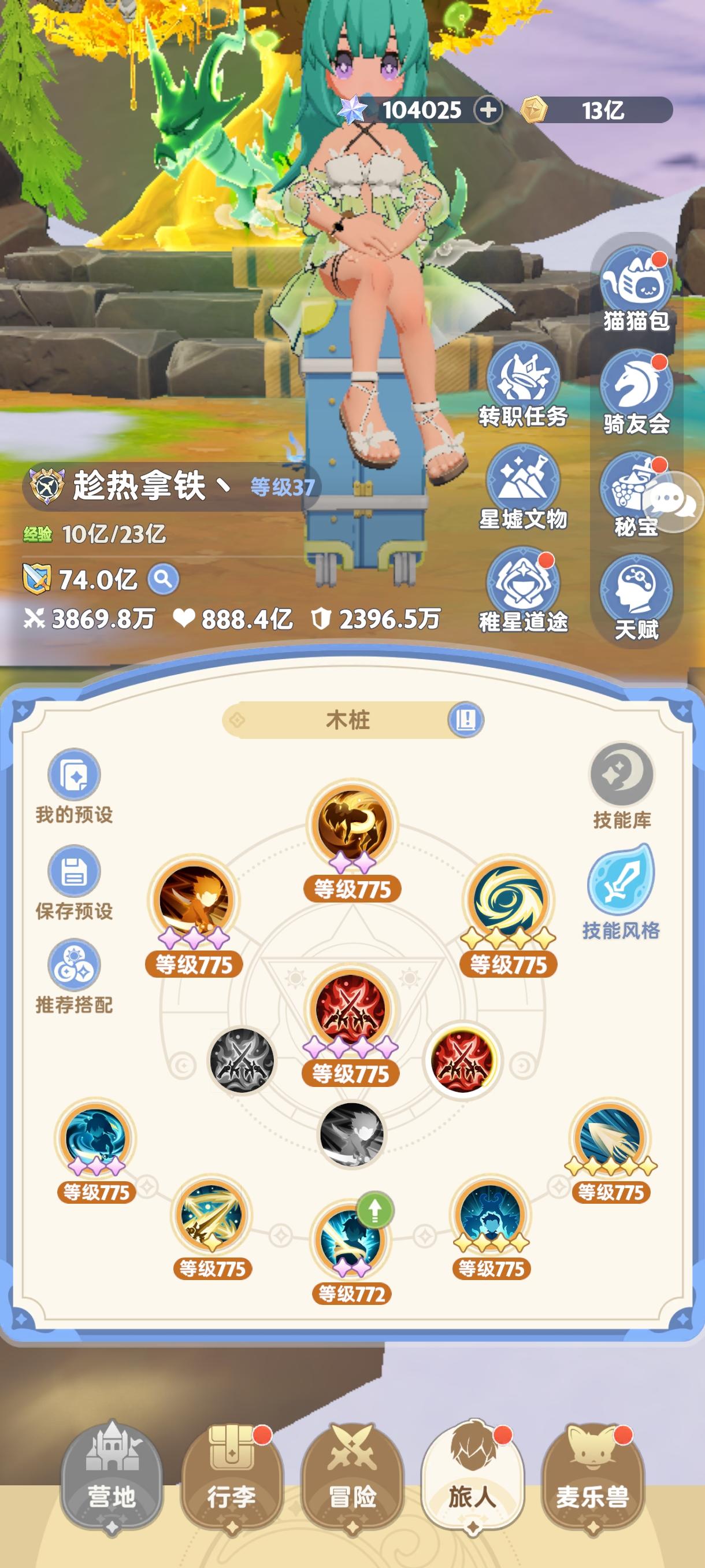
Task: Open the 猫猫包 pet bag panel
Action: (x=637, y=280)
